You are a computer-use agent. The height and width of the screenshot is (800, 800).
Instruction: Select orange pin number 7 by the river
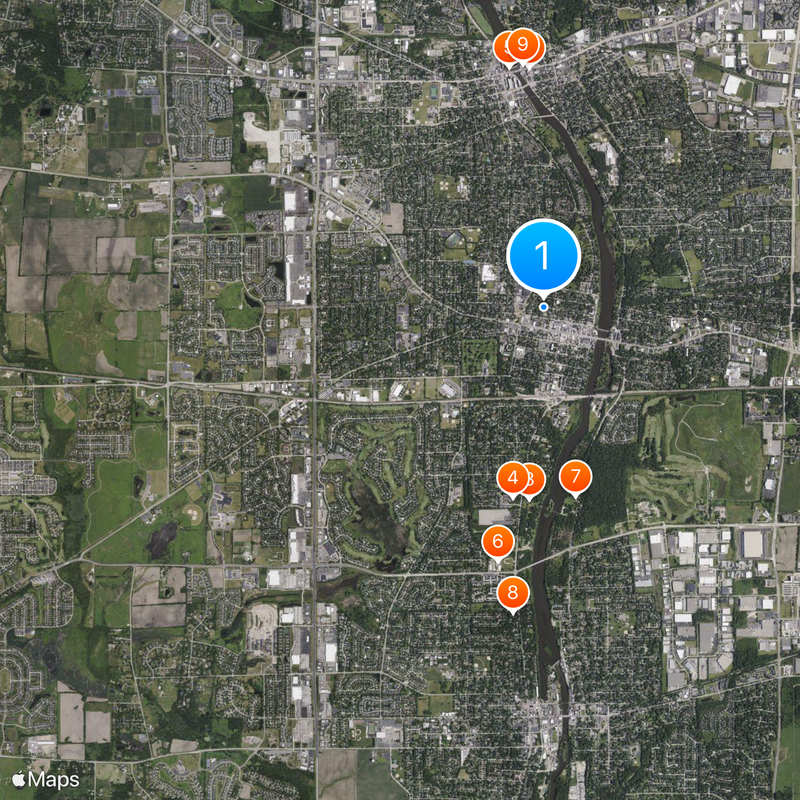(x=575, y=477)
